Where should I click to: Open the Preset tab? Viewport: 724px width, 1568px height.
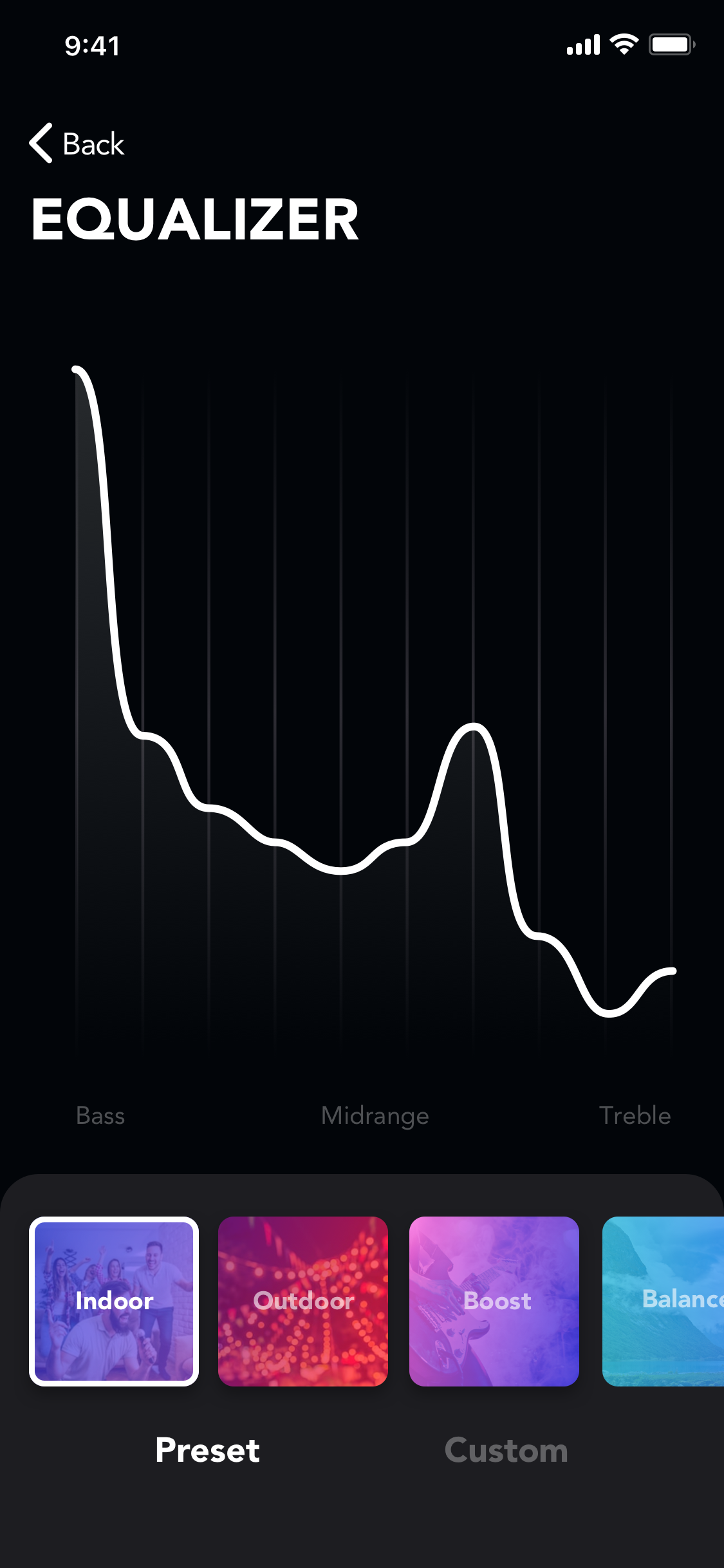[x=207, y=1451]
